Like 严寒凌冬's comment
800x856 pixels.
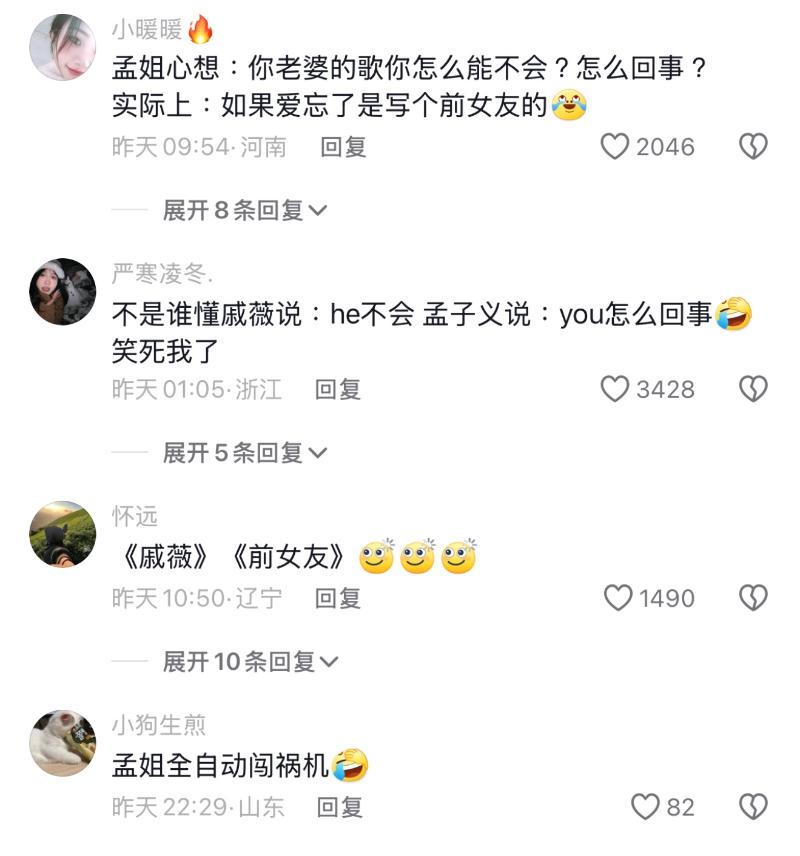coord(615,389)
